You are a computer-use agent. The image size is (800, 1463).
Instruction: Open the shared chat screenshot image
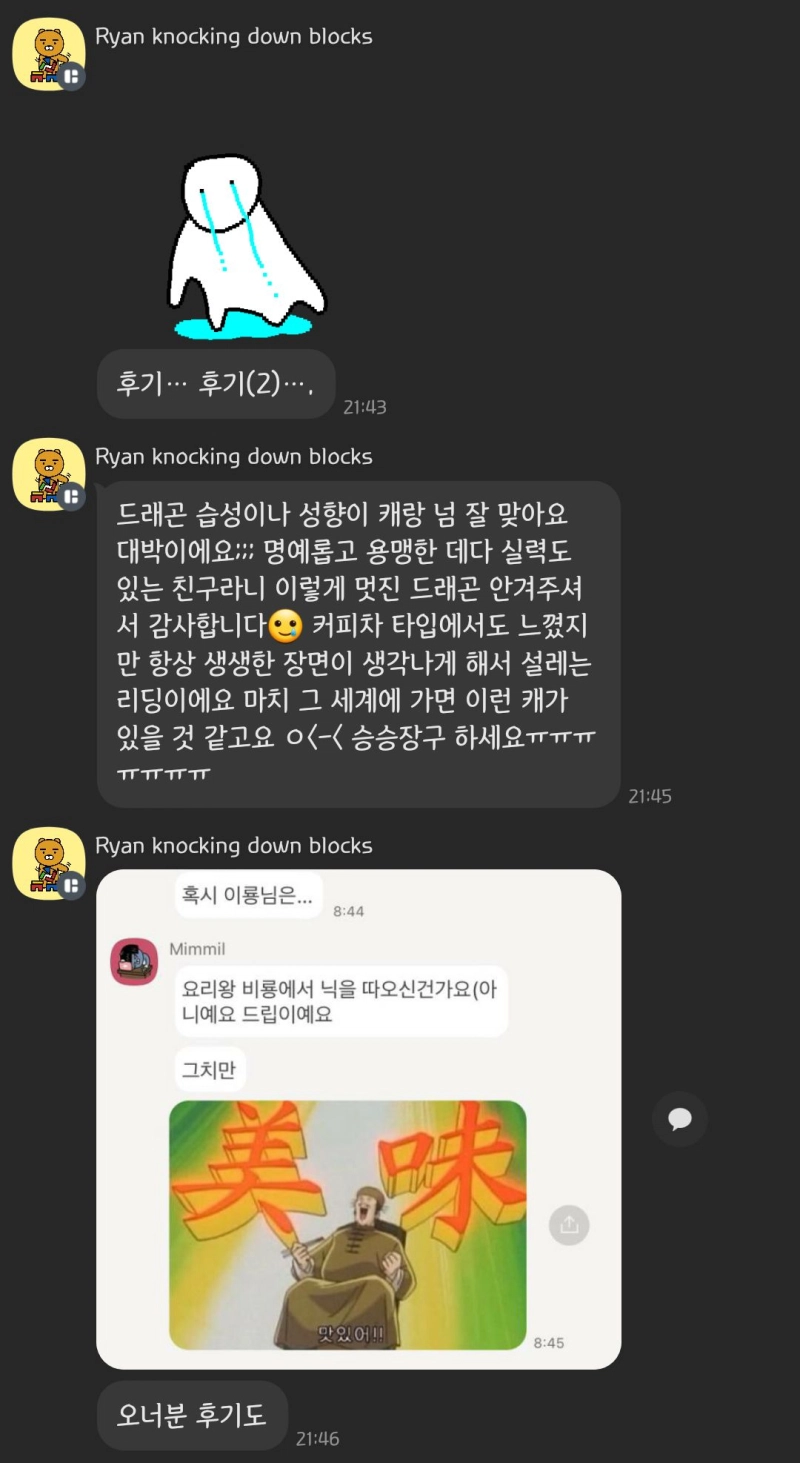pos(358,1118)
